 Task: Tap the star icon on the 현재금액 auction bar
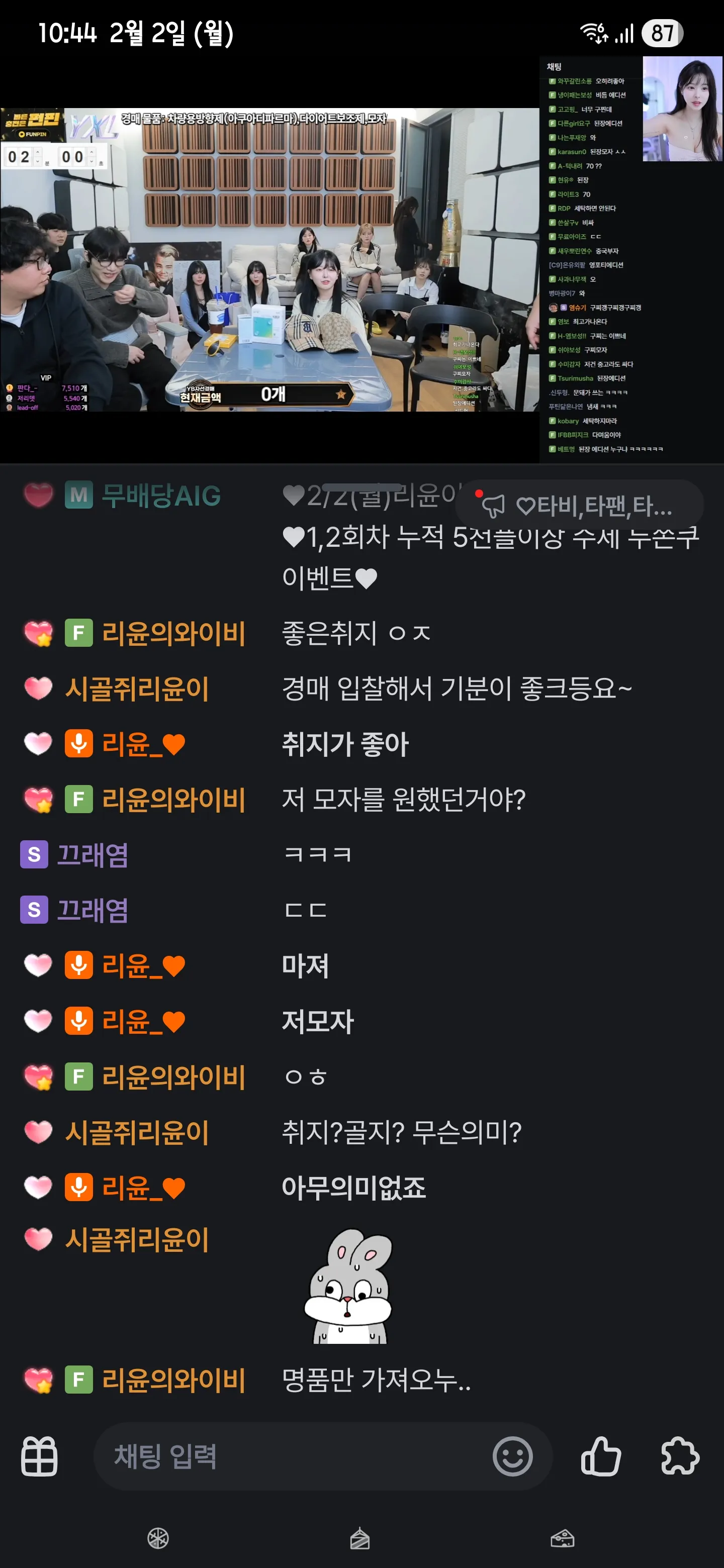click(341, 395)
